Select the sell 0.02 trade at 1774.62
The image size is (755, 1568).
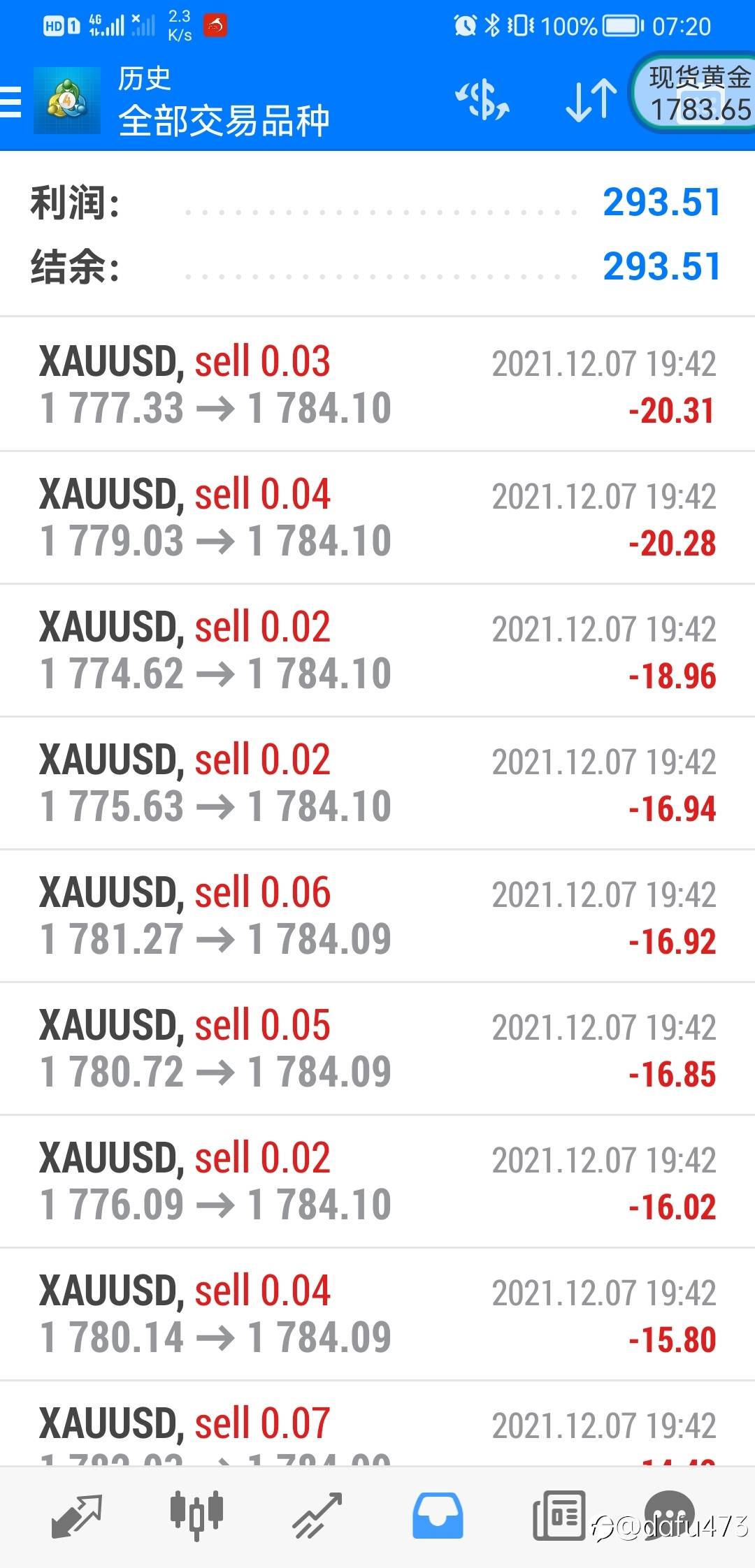[x=377, y=650]
